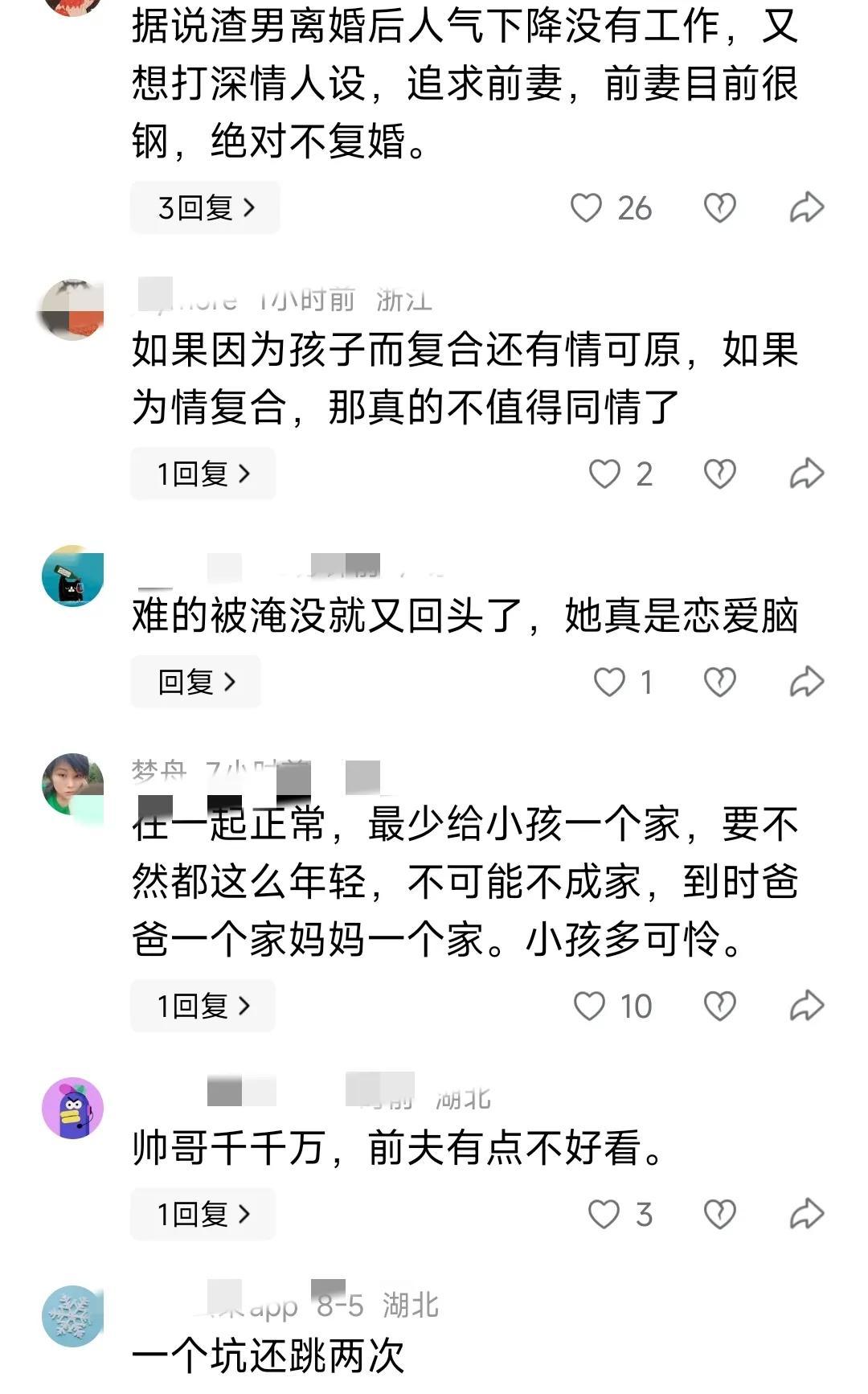
Task: Like the 小孩多可怜 comment with 10 likes
Action: pyautogui.click(x=589, y=1006)
